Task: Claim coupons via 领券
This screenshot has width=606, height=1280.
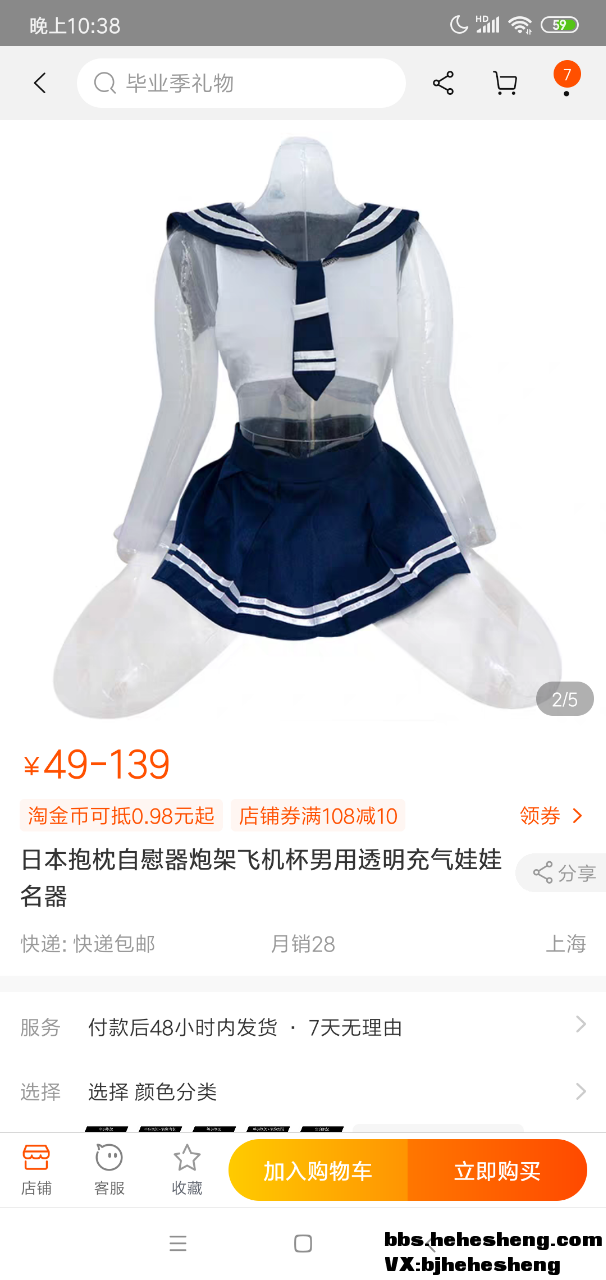Action: [x=551, y=816]
